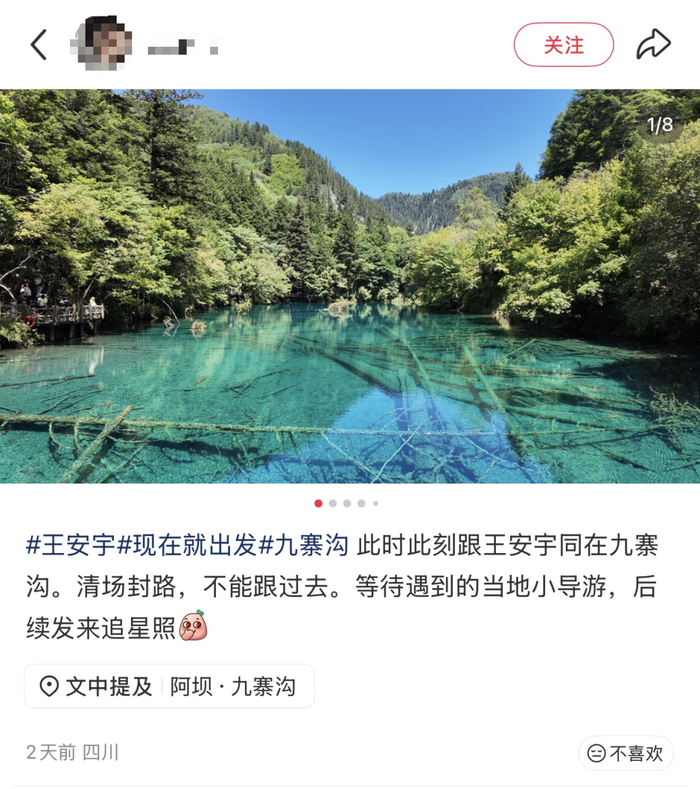The image size is (700, 789).
Task: Open the #现在就出发 hashtag
Action: (187, 545)
